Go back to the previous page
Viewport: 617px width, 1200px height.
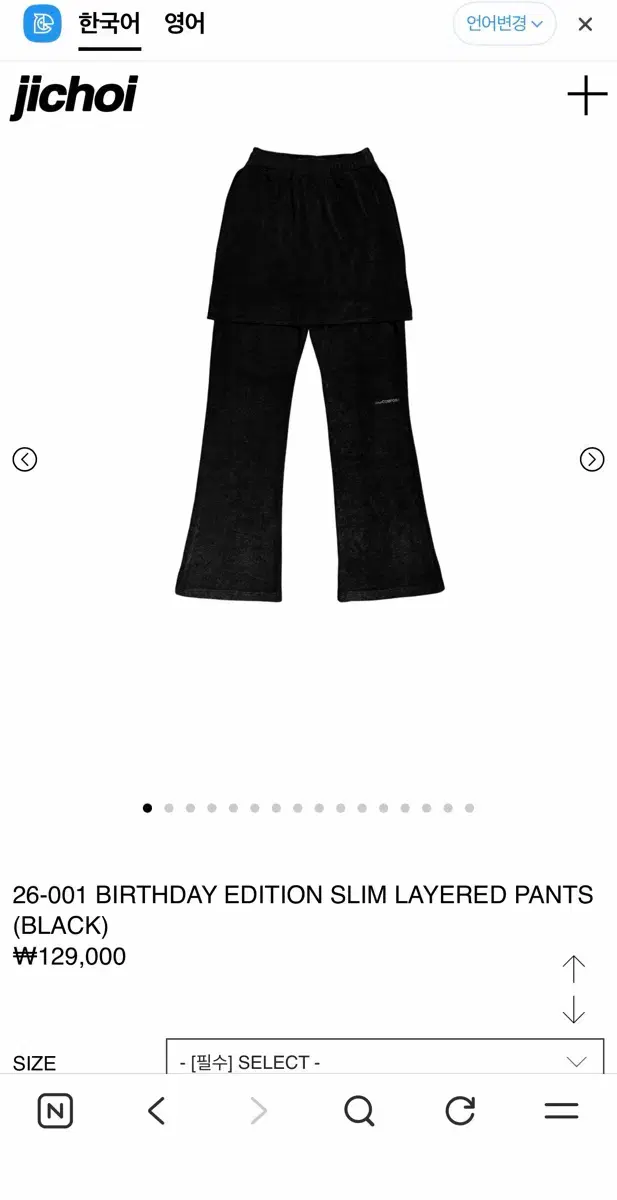156,1111
